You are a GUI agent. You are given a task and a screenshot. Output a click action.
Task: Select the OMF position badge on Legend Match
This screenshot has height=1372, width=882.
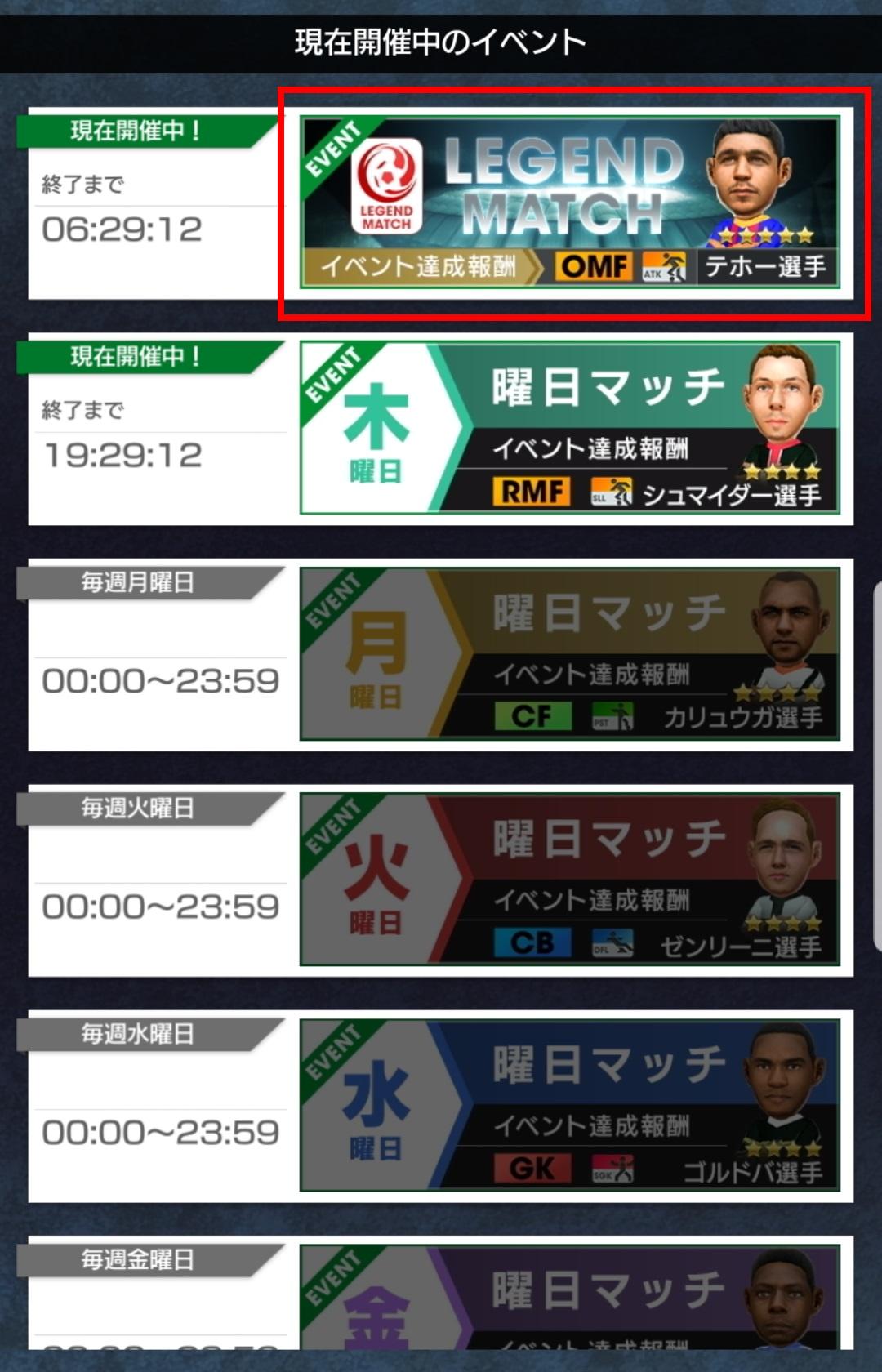pyautogui.click(x=592, y=267)
